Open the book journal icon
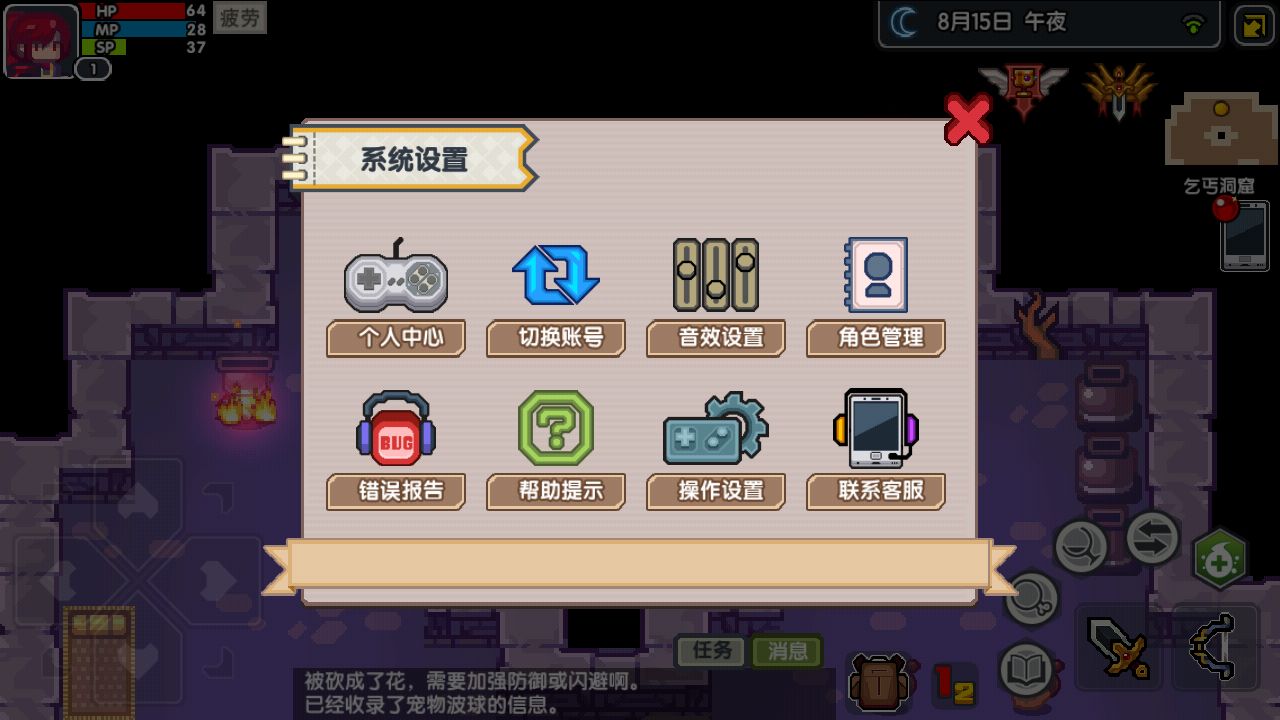The width and height of the screenshot is (1280, 720). tap(1026, 670)
